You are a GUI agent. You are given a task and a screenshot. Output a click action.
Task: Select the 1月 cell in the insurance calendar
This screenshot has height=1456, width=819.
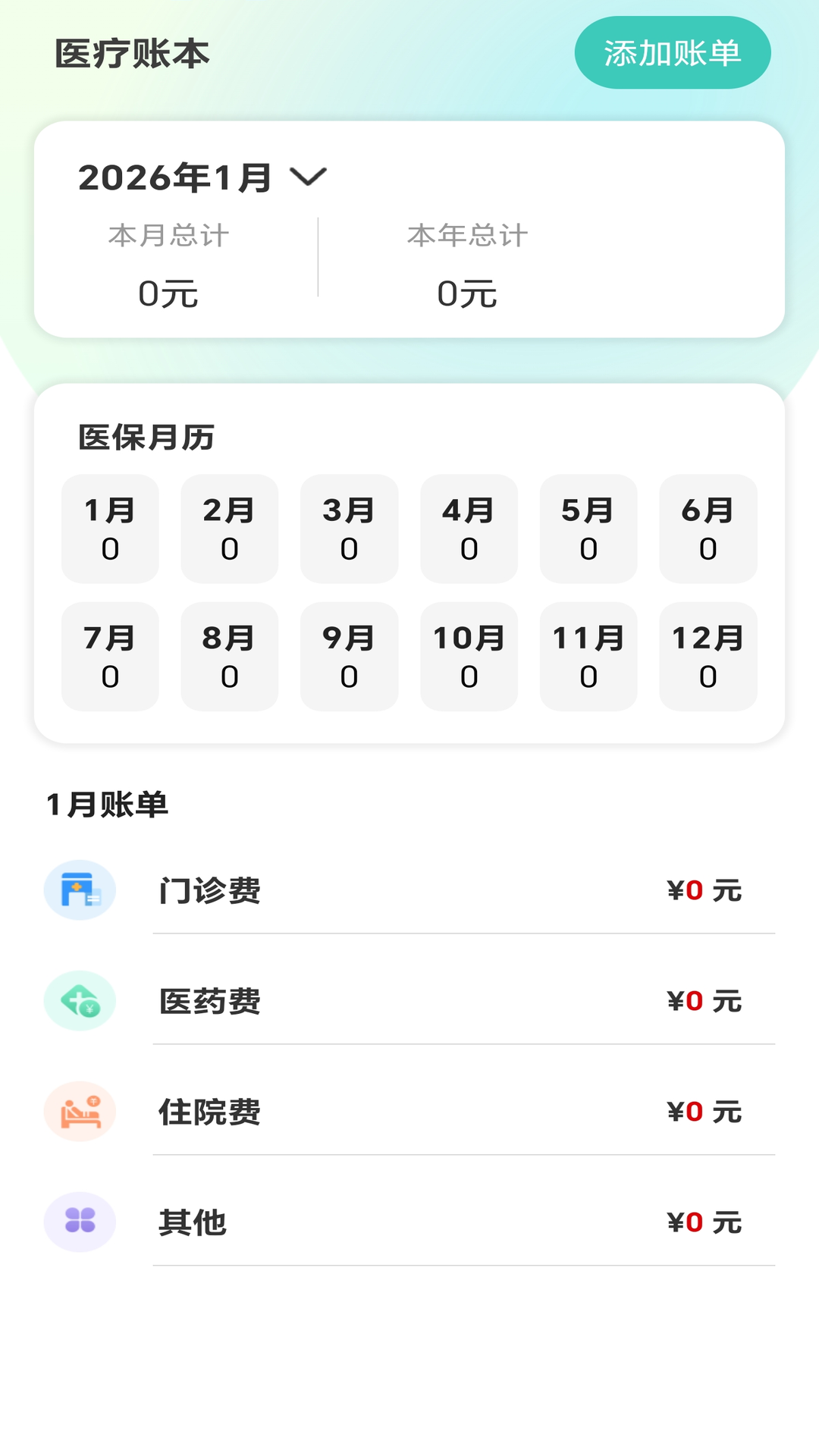110,529
